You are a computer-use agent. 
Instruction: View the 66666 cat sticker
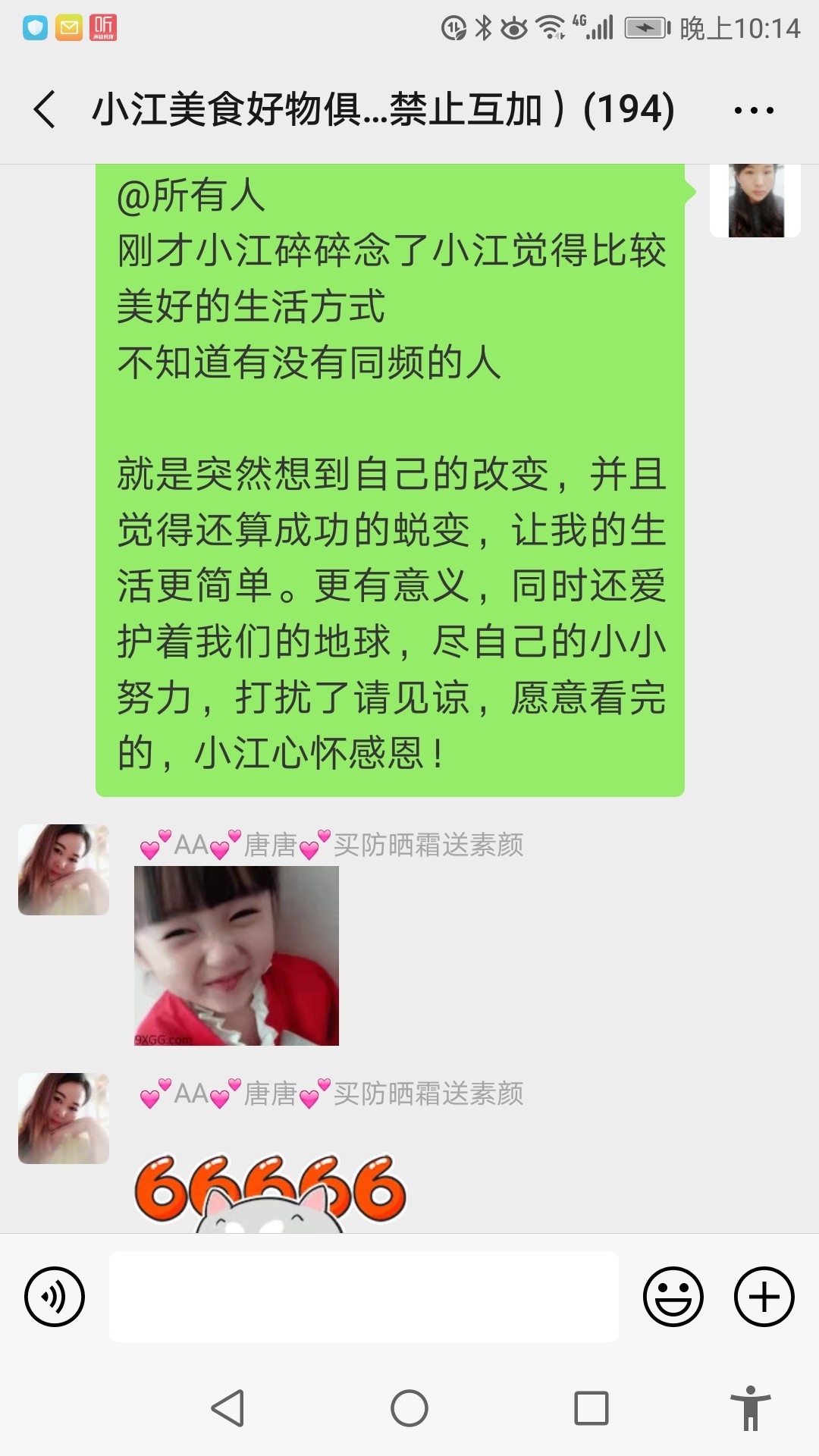[x=270, y=1194]
